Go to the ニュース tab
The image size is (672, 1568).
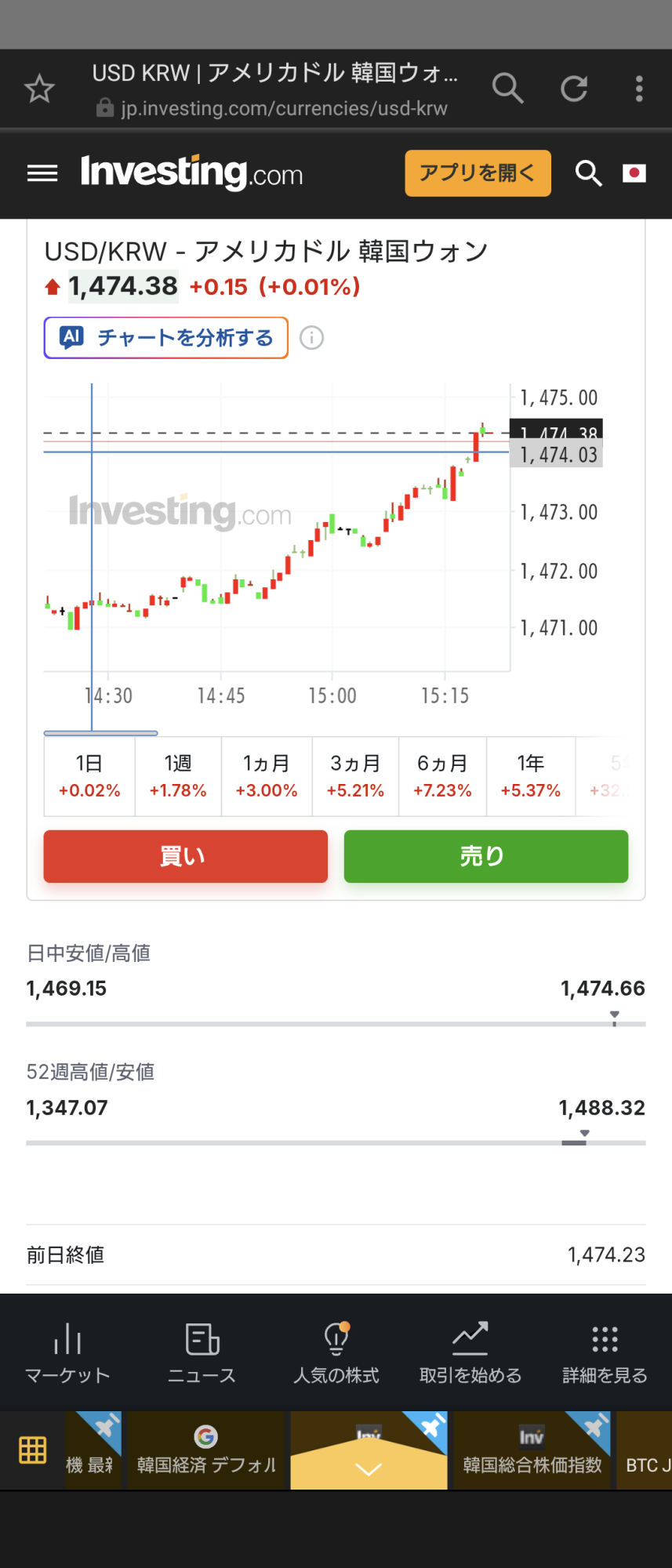pos(202,1353)
